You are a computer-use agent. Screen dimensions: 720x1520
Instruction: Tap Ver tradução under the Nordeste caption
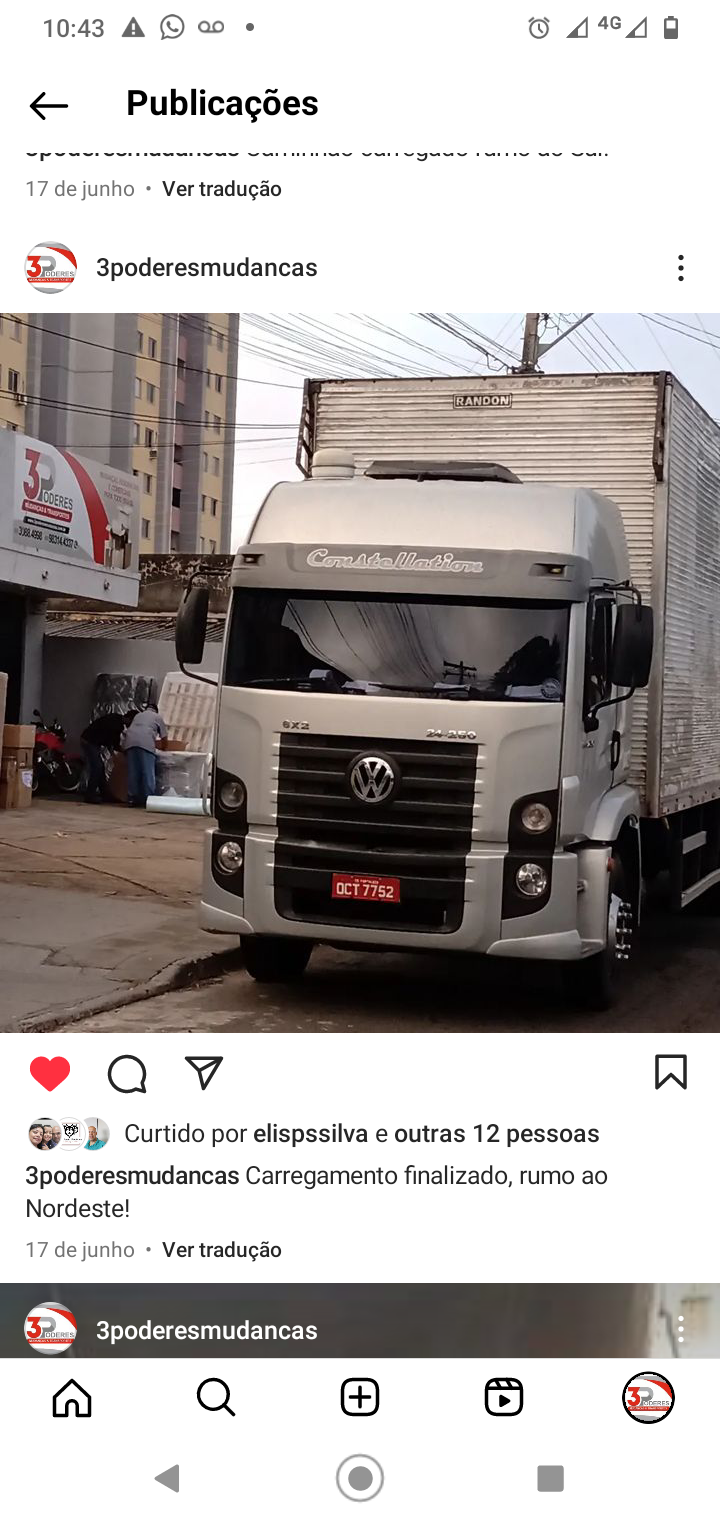click(x=222, y=1250)
